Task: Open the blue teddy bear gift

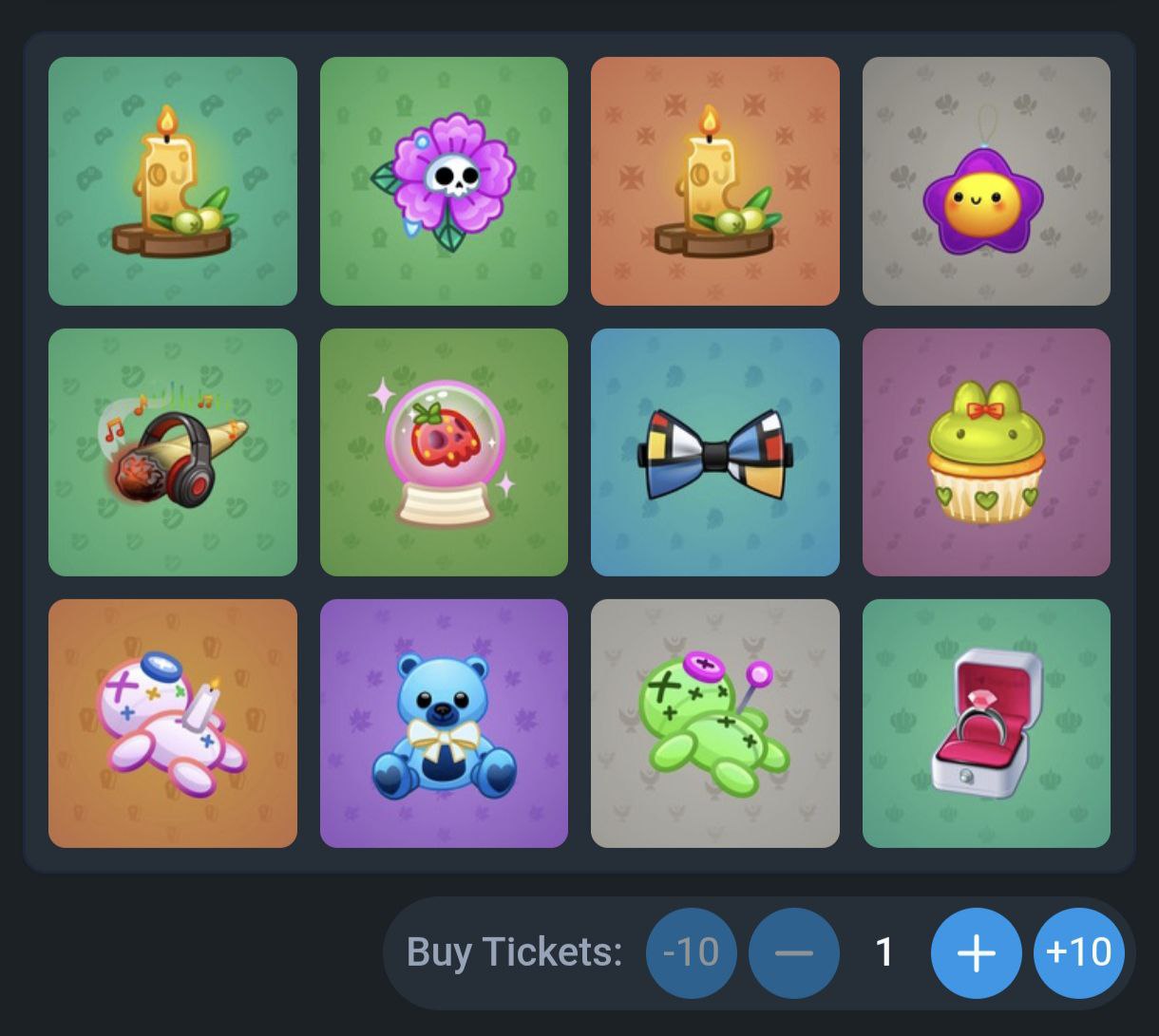Action: [444, 723]
